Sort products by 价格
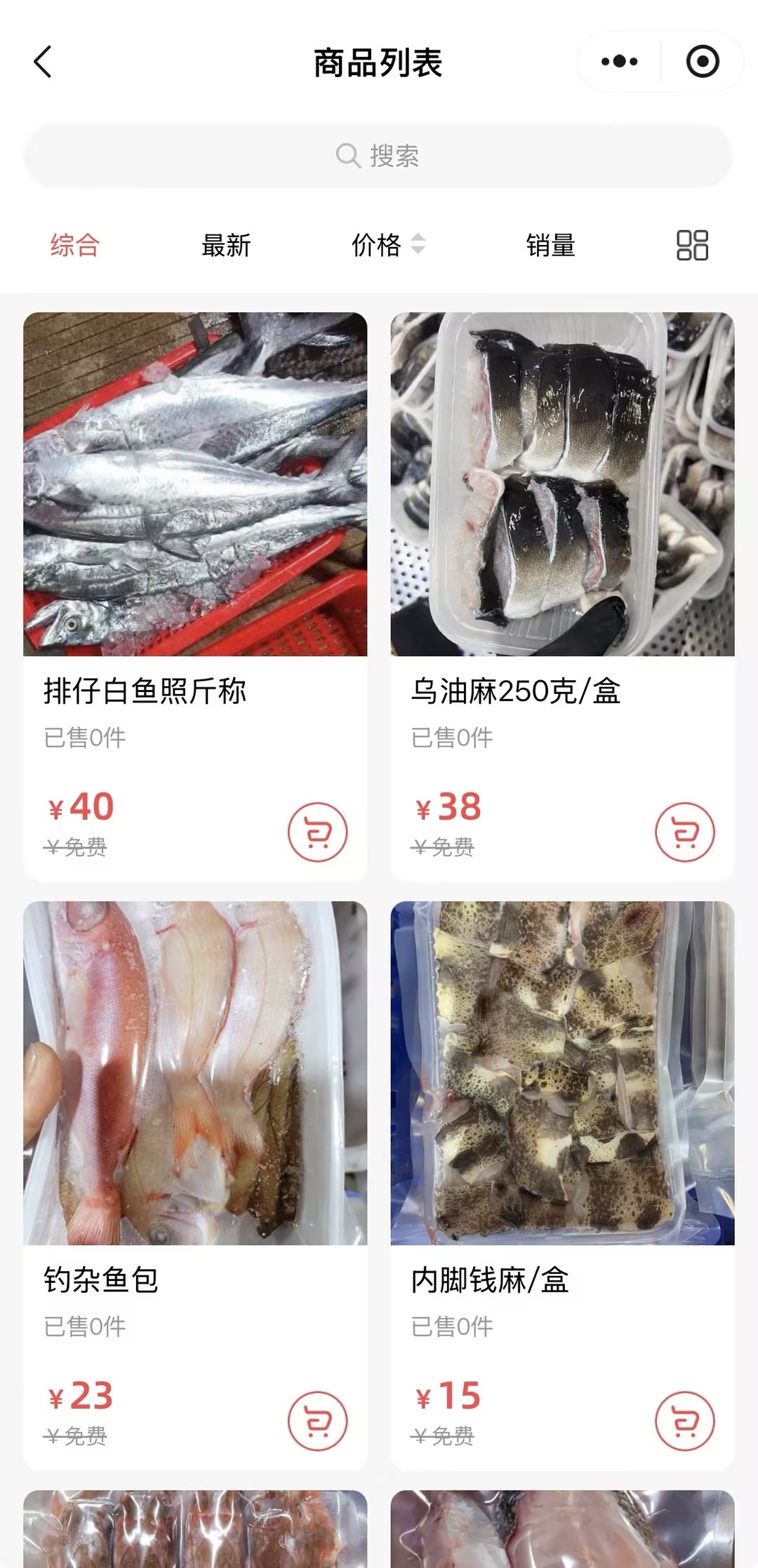Image resolution: width=758 pixels, height=1568 pixels. pos(387,245)
